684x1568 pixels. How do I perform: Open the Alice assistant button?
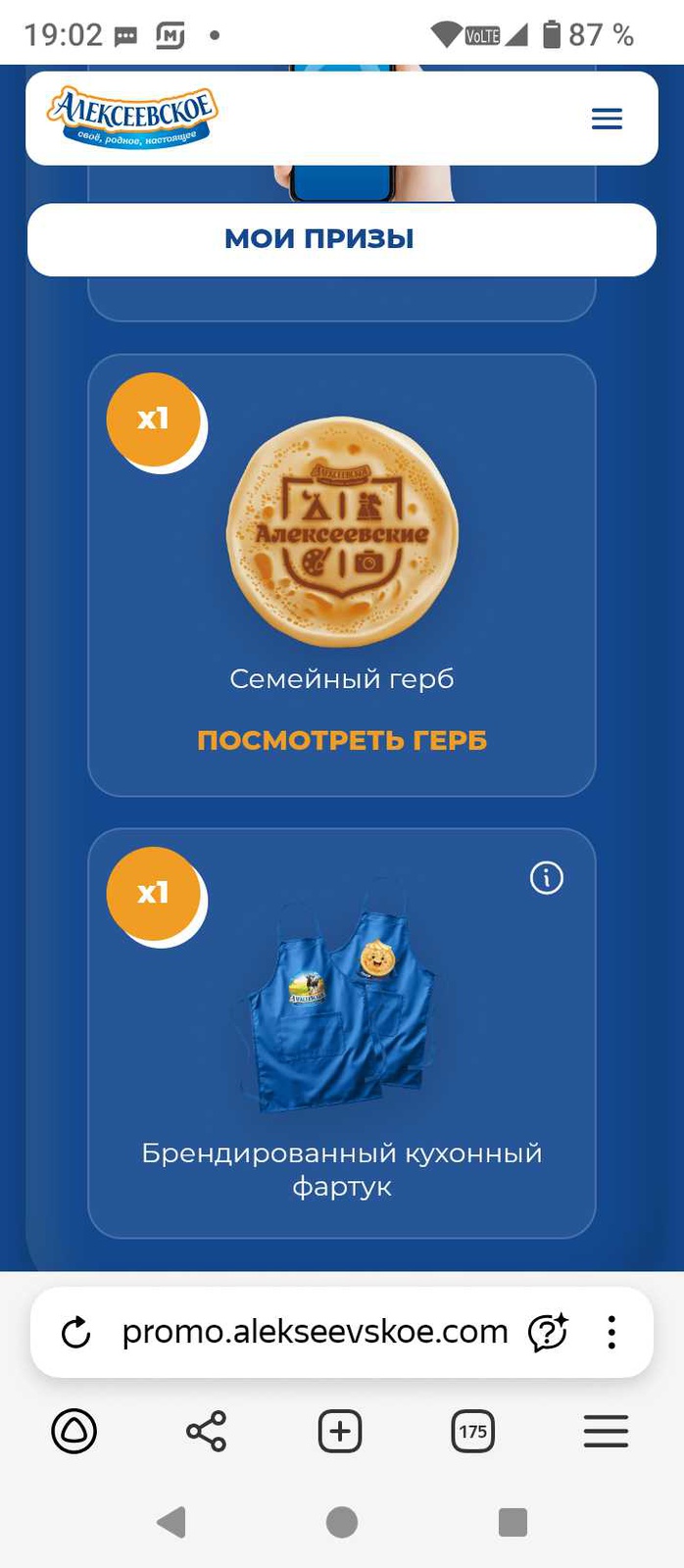click(74, 1432)
